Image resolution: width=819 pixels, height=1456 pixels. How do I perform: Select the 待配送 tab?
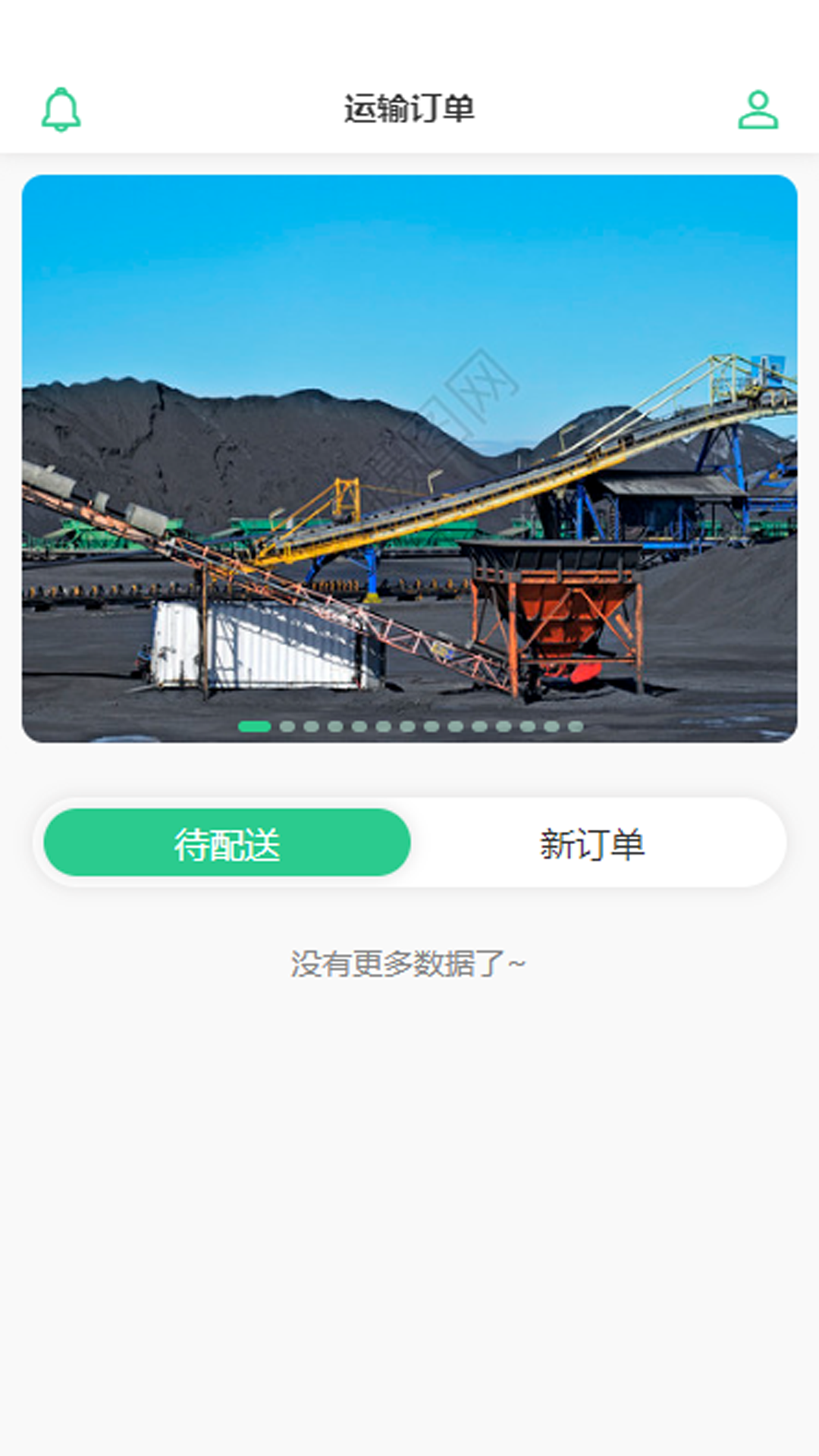(x=227, y=843)
